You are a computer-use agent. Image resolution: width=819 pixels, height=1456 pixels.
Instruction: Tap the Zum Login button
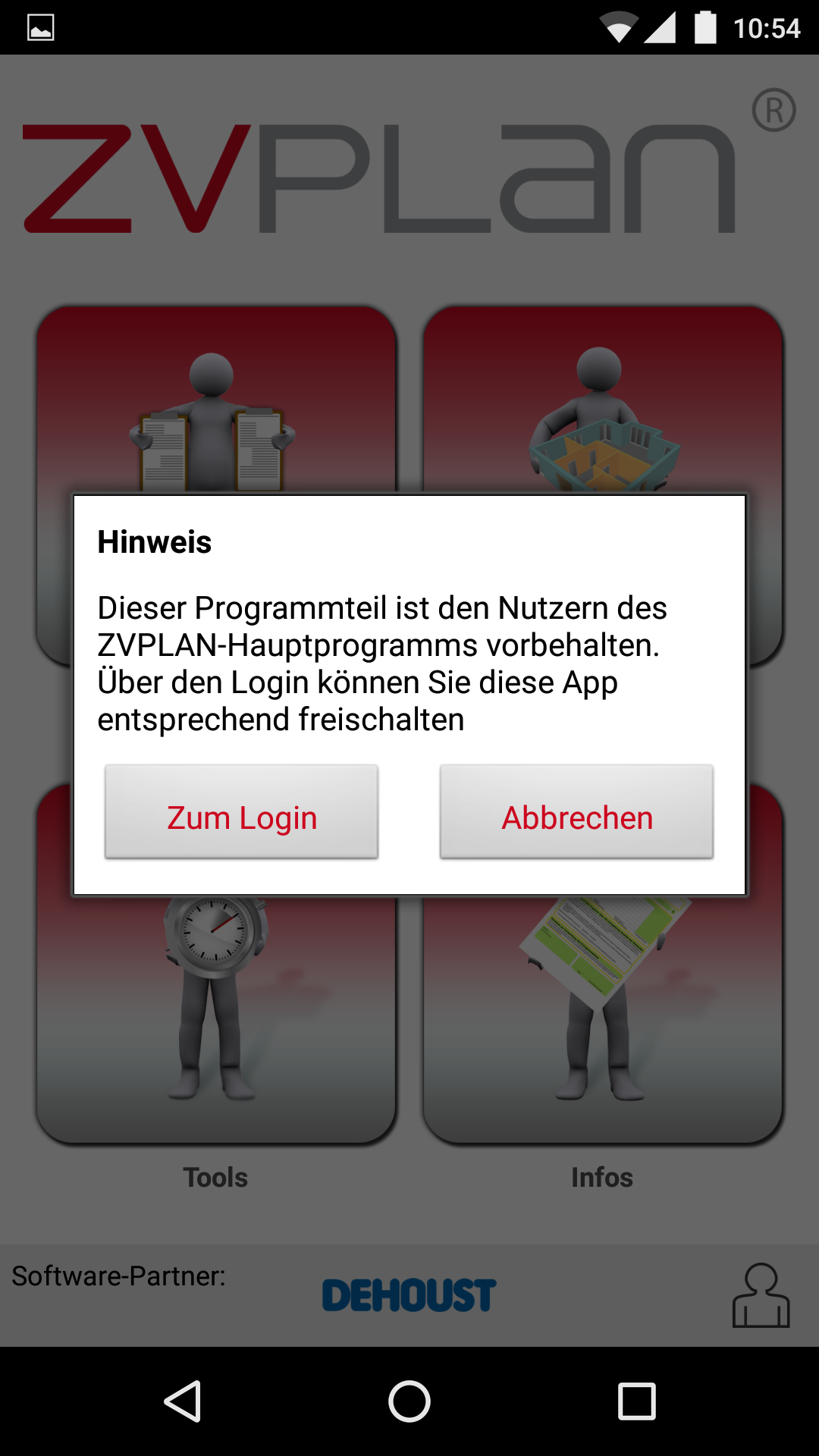pos(241,812)
